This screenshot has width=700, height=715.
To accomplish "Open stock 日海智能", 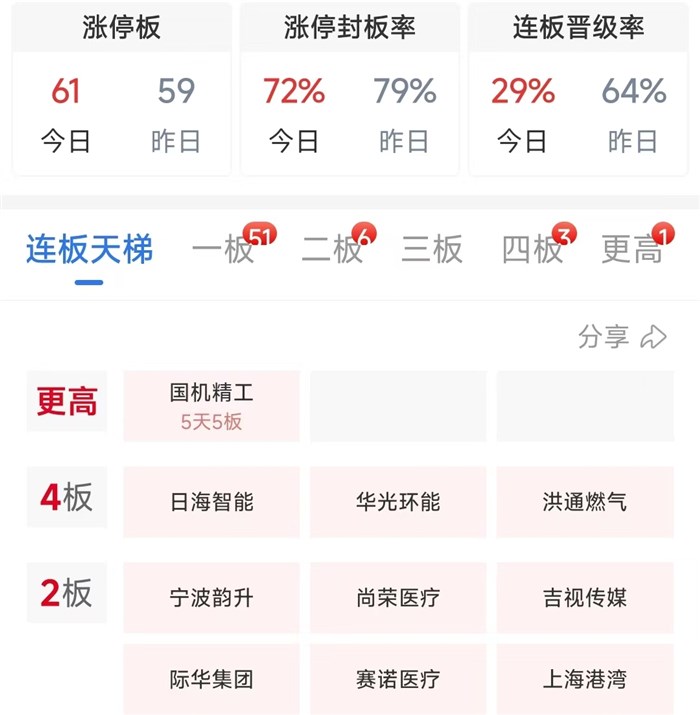I will (211, 501).
